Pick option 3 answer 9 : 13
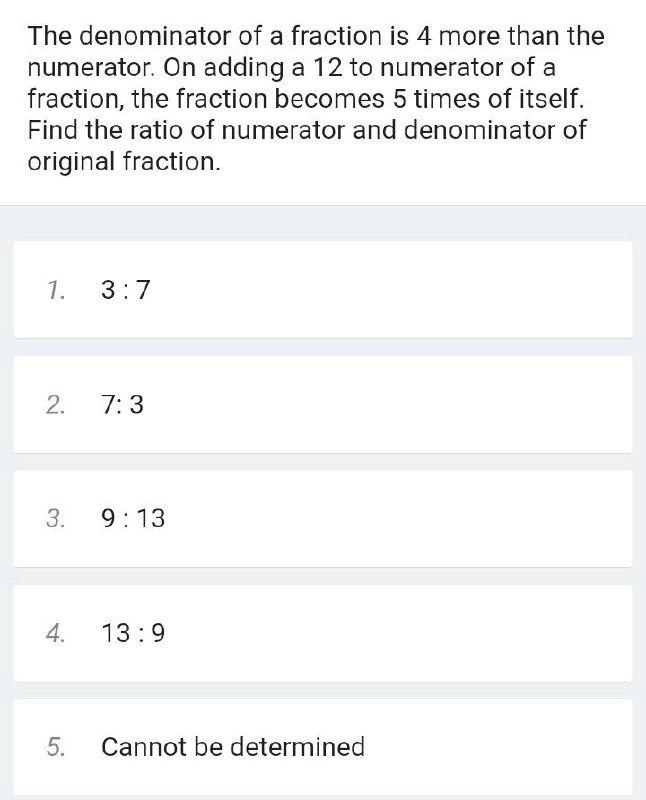This screenshot has height=800, width=646. point(322,518)
